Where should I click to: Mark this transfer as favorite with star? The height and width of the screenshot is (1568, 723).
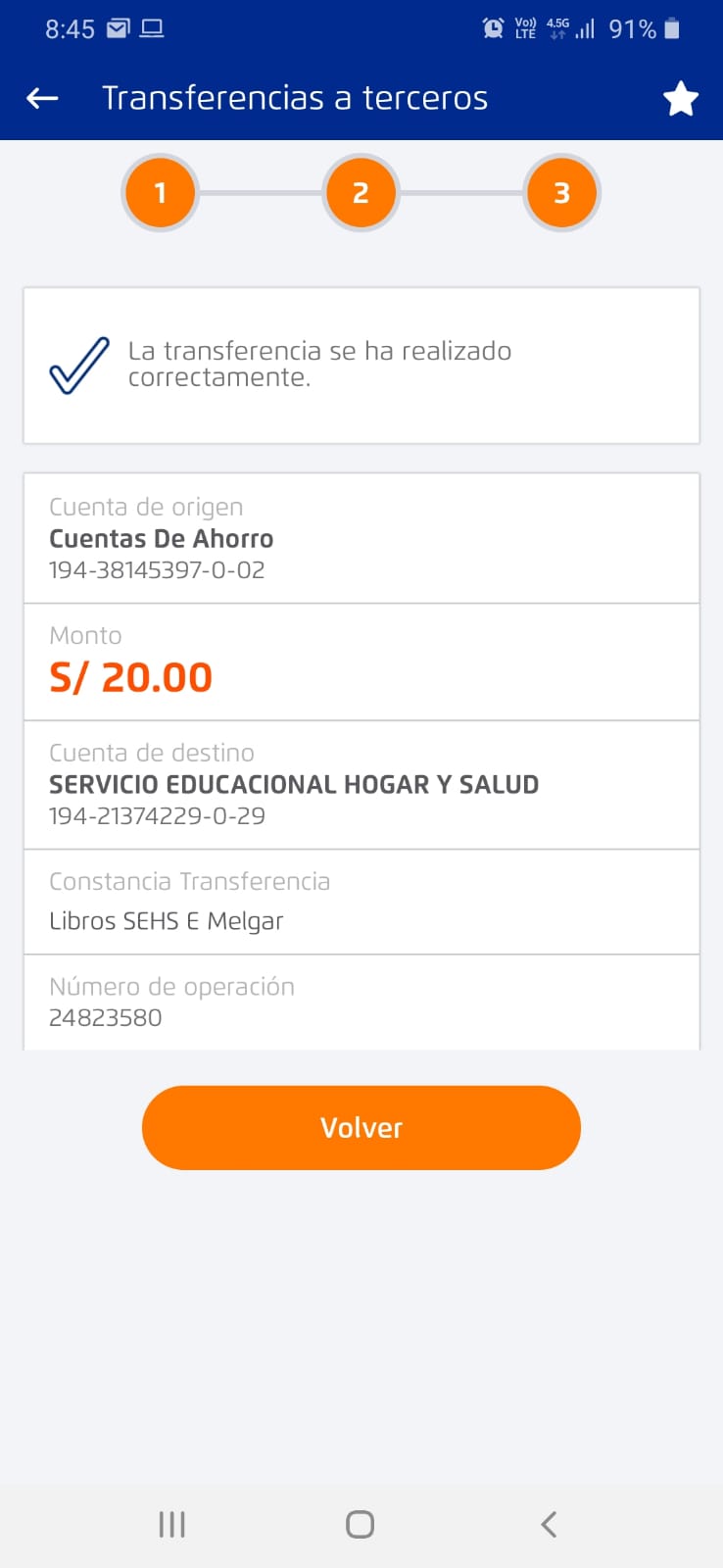point(680,99)
